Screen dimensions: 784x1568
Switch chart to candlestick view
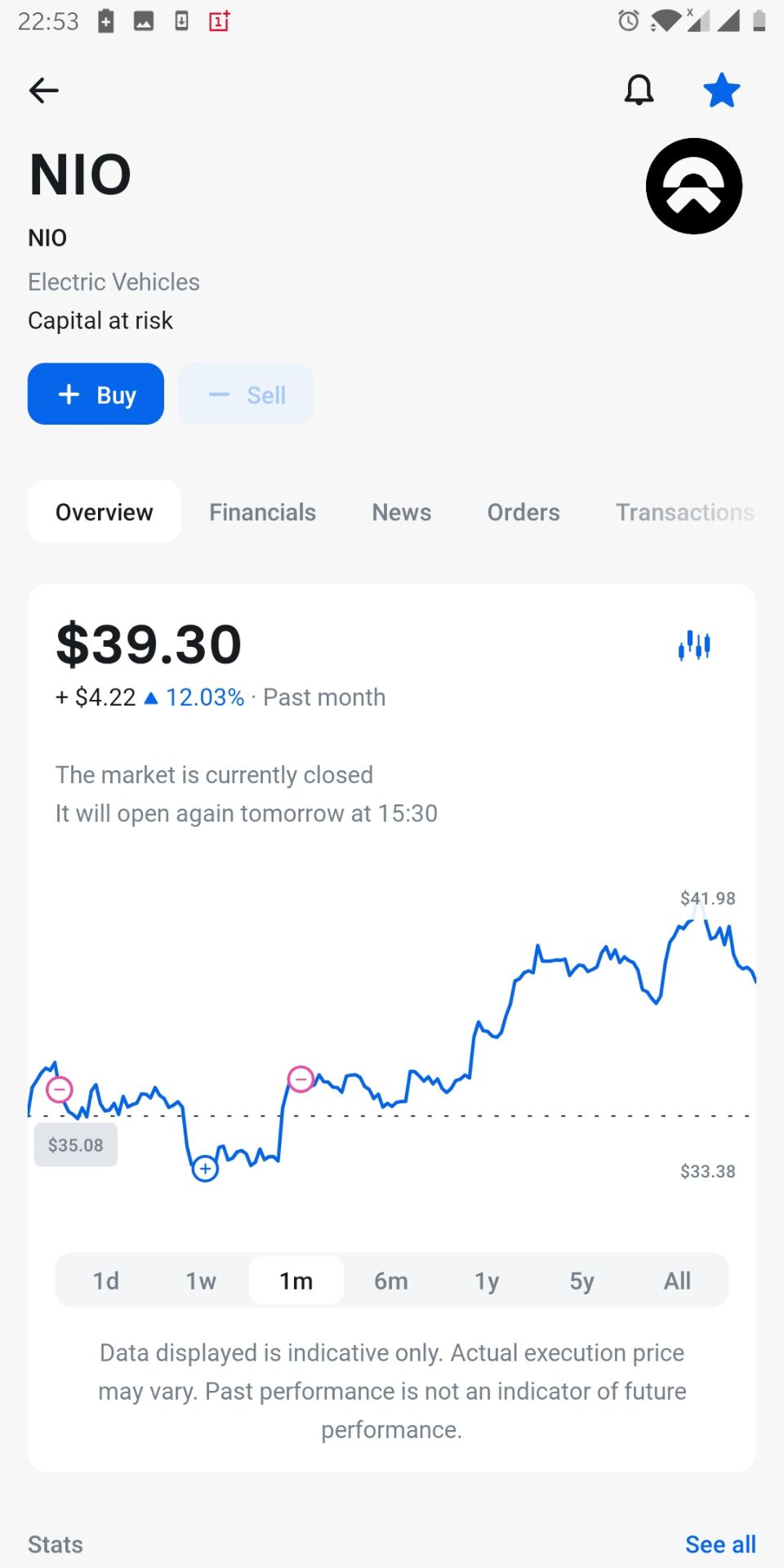tap(694, 644)
